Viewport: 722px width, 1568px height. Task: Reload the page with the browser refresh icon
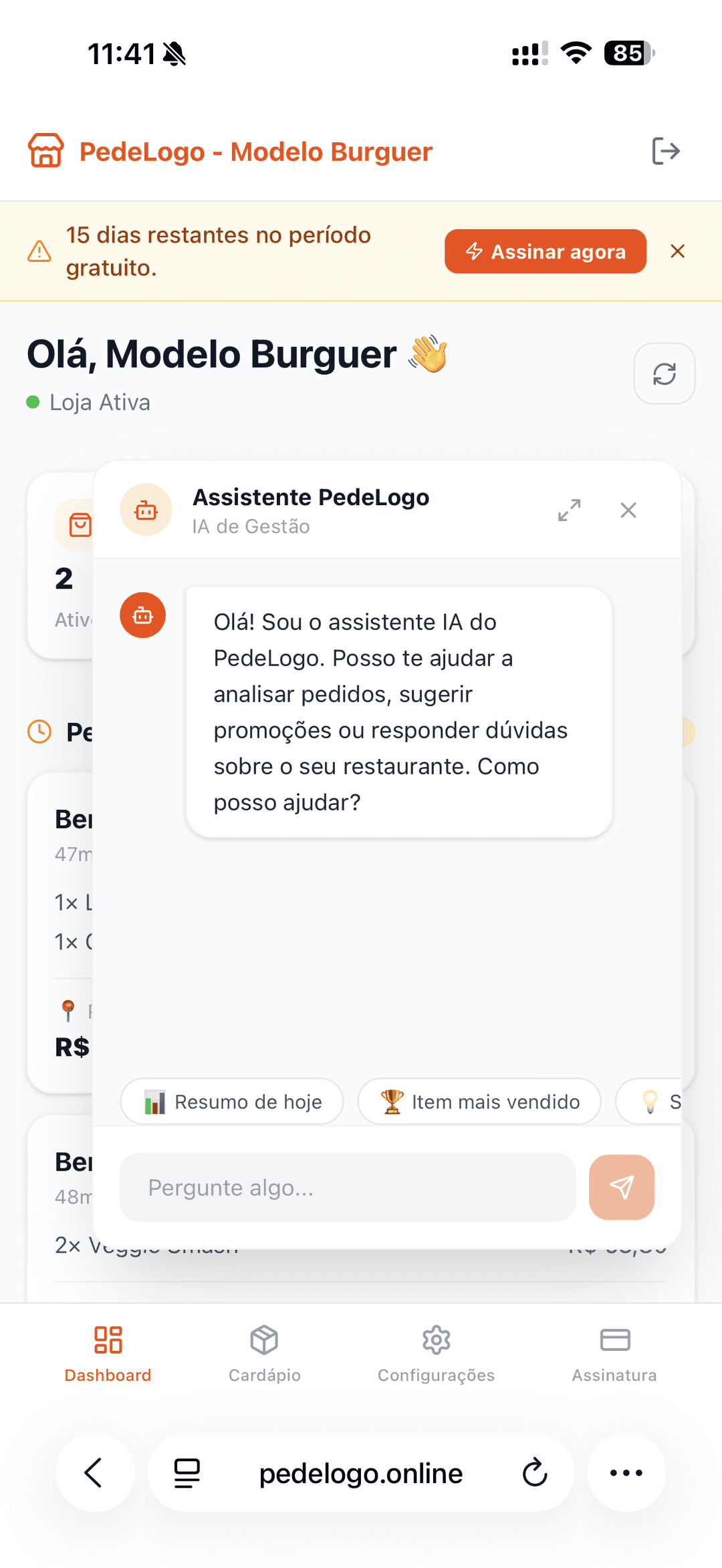[x=533, y=1473]
